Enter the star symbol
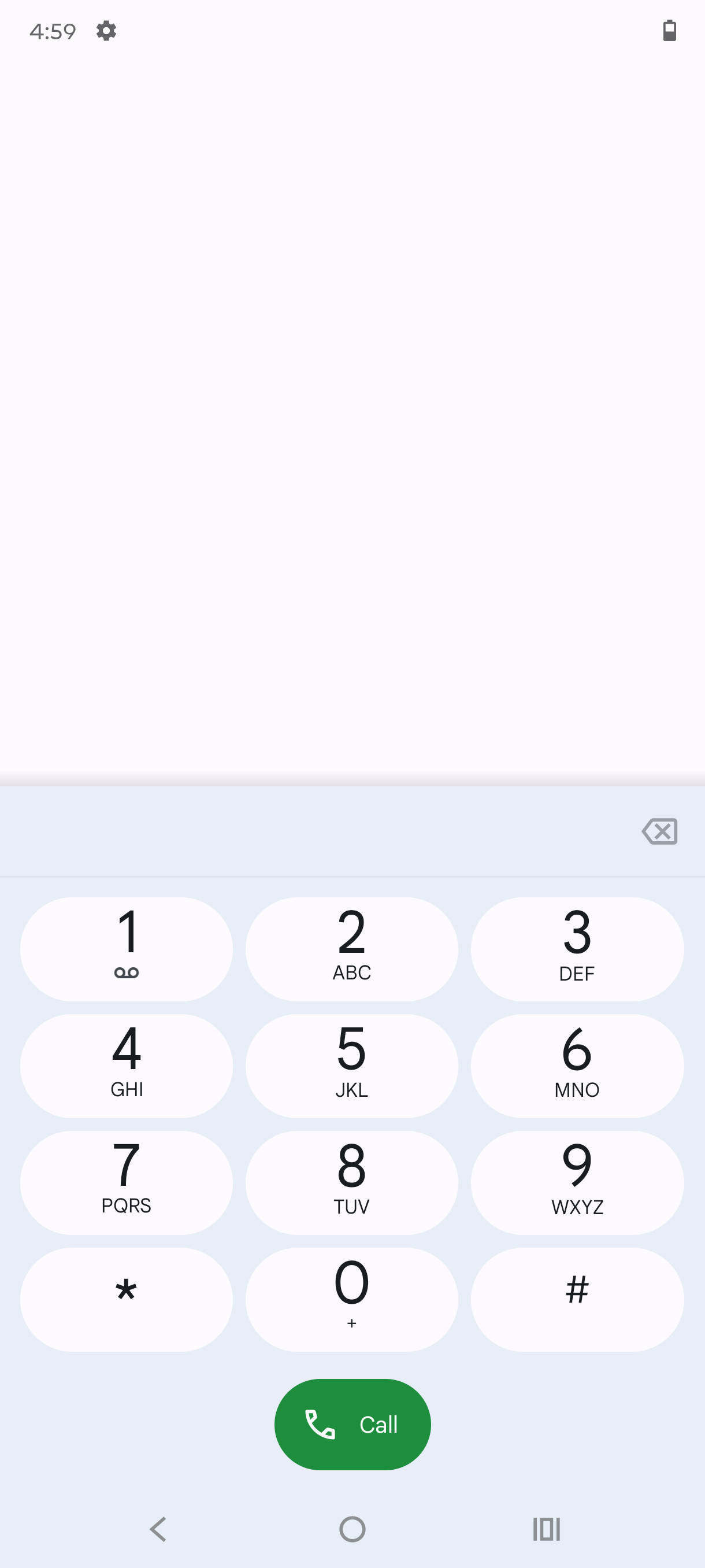The height and width of the screenshot is (1568, 705). pos(127,1299)
